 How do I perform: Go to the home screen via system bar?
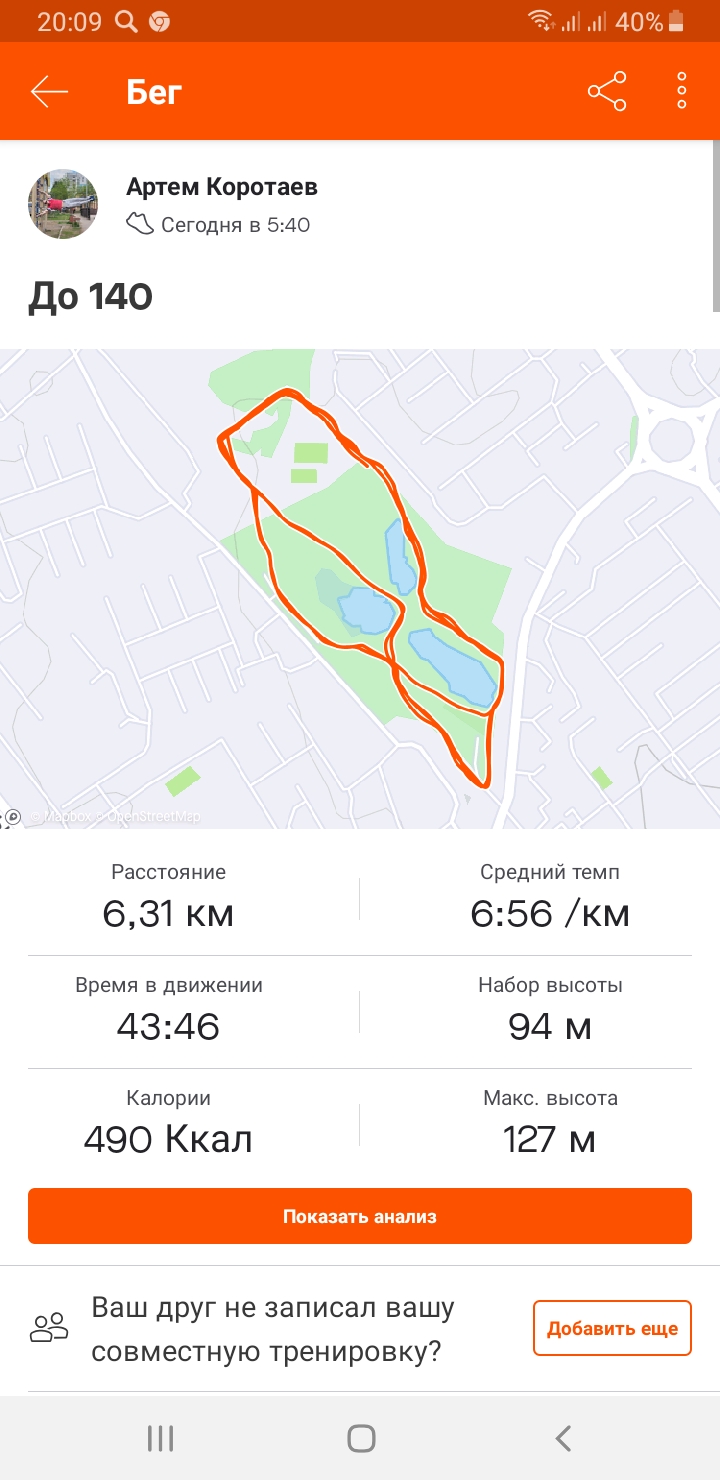point(361,1438)
